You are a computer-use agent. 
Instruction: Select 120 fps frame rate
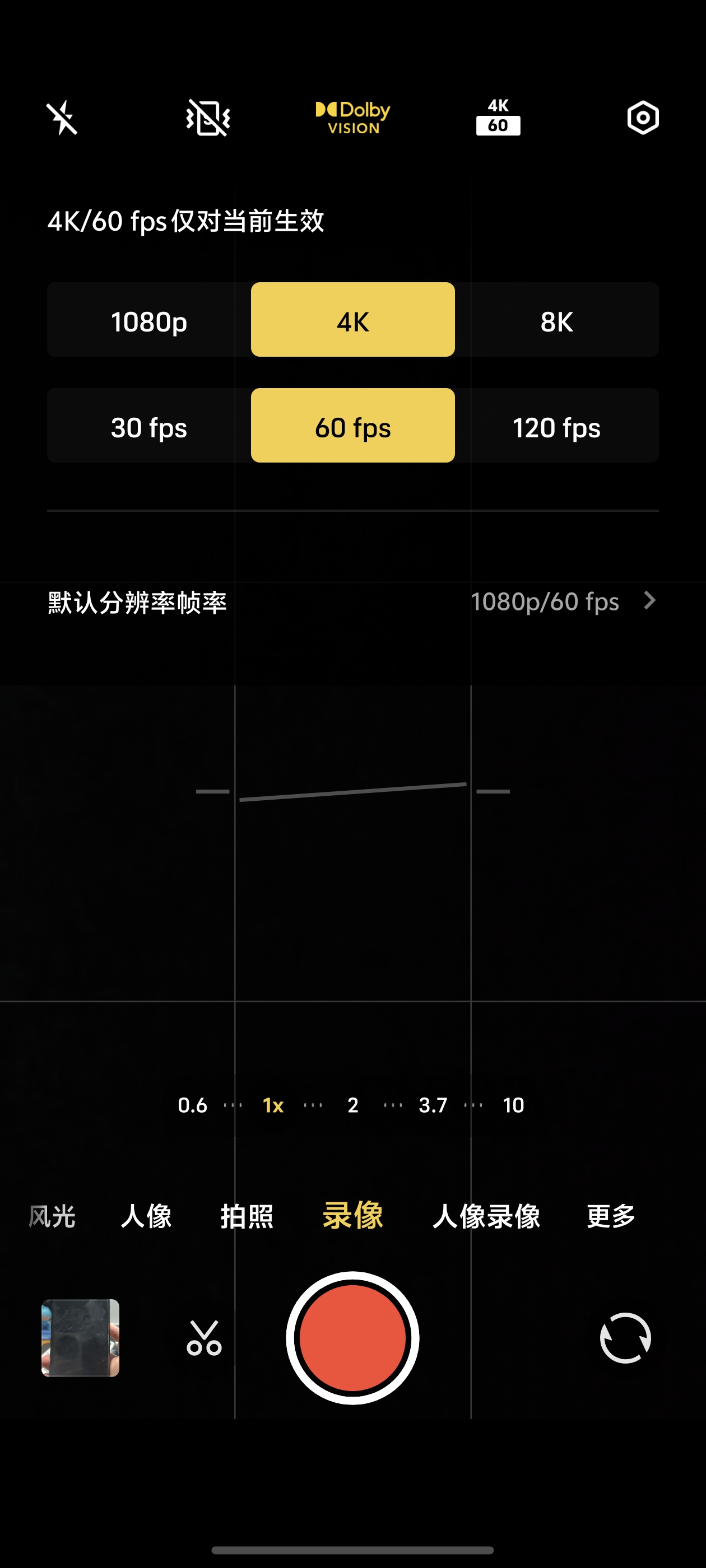pyautogui.click(x=556, y=426)
